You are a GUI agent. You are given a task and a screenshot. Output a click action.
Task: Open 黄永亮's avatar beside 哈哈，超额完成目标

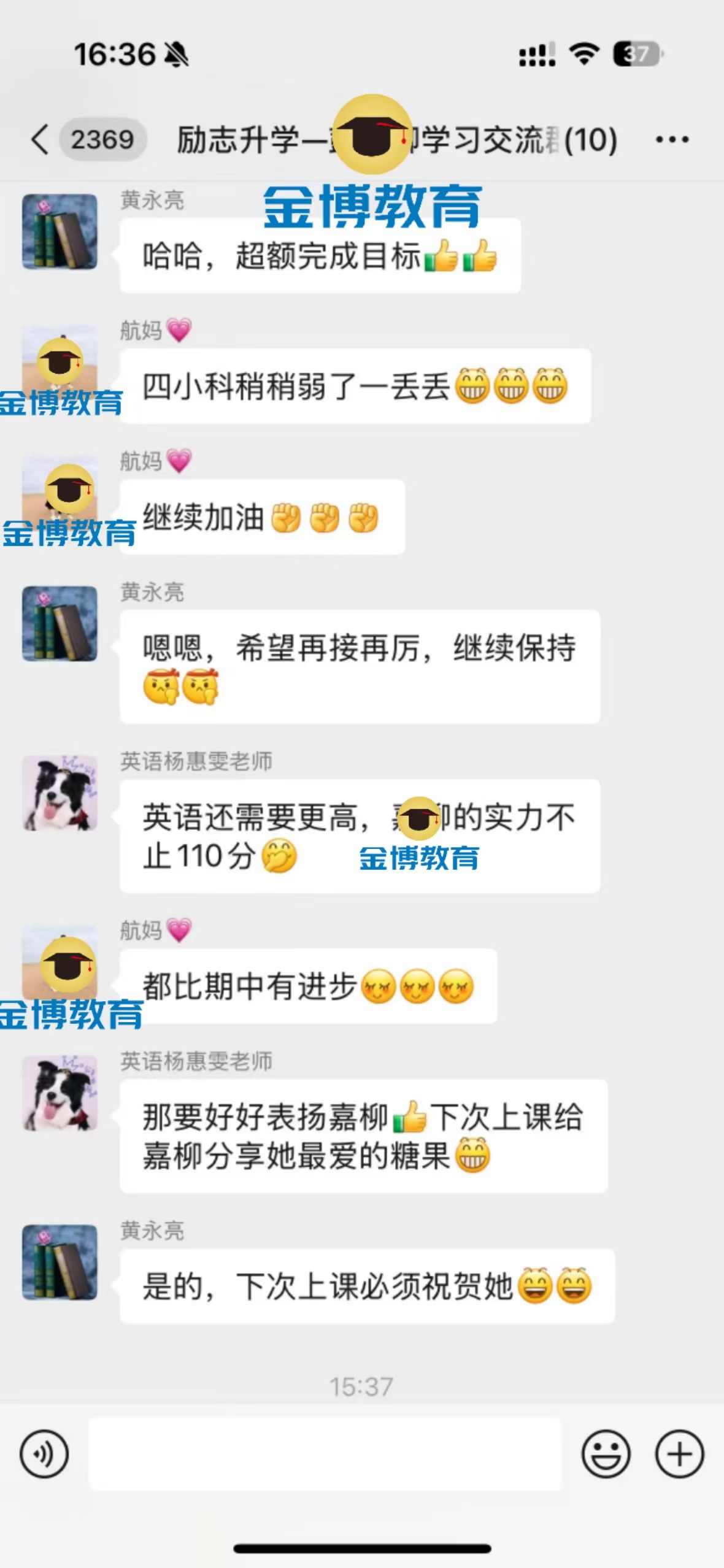(x=60, y=232)
